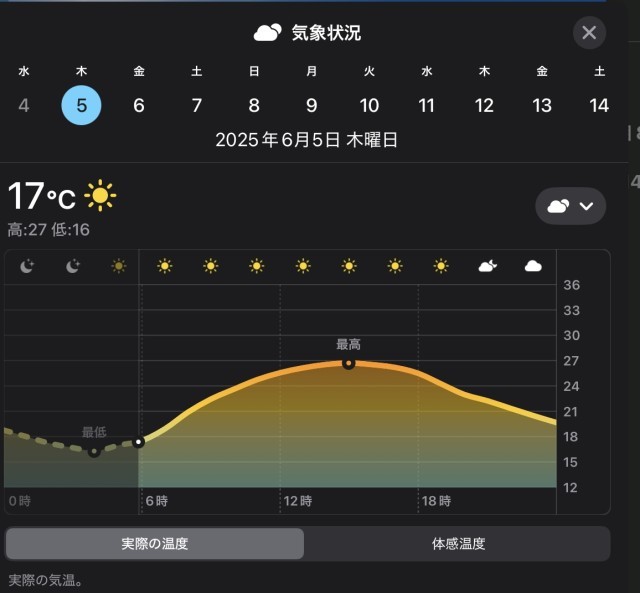The width and height of the screenshot is (640, 593).
Task: Switch to 体感温度 tab
Action: click(x=458, y=544)
